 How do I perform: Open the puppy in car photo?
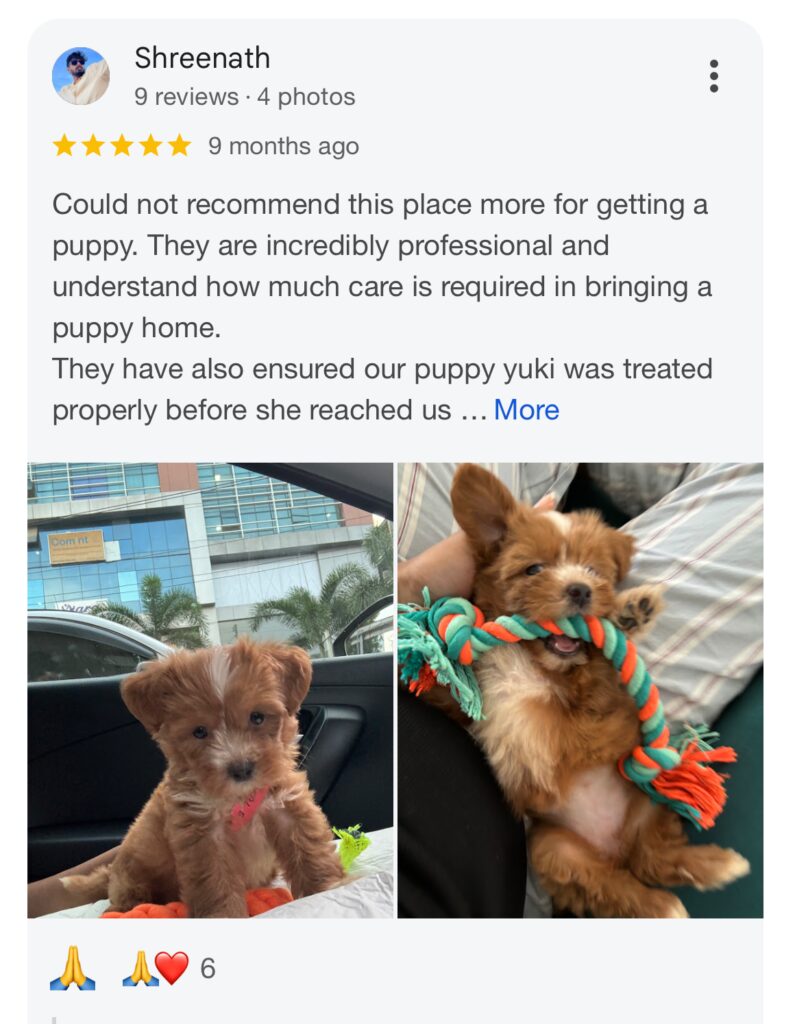(210, 690)
